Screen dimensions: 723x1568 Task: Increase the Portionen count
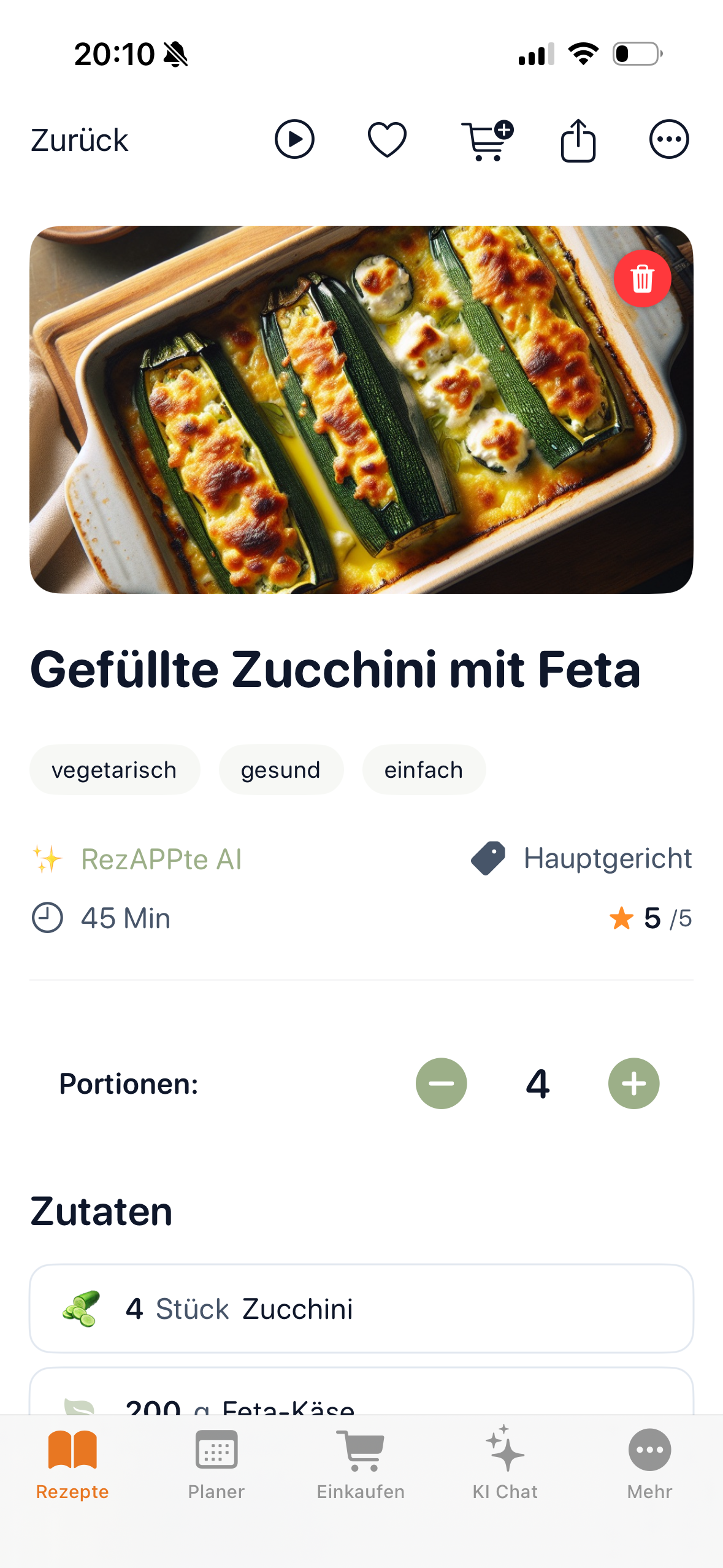point(634,1083)
